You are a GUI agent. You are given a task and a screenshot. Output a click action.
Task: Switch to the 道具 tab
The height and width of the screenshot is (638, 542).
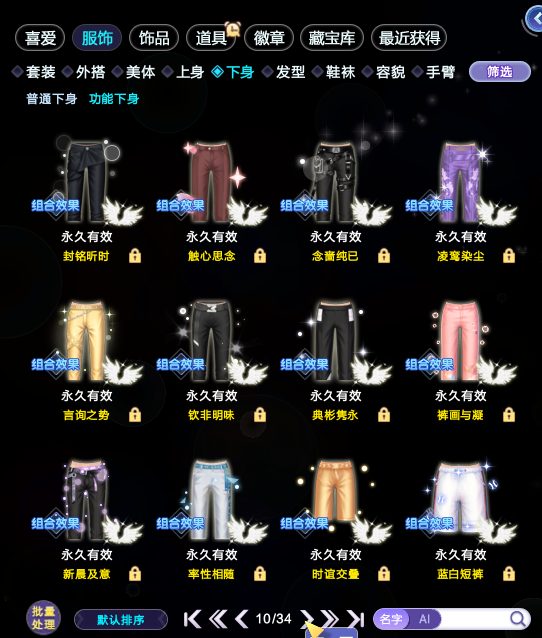(211, 38)
